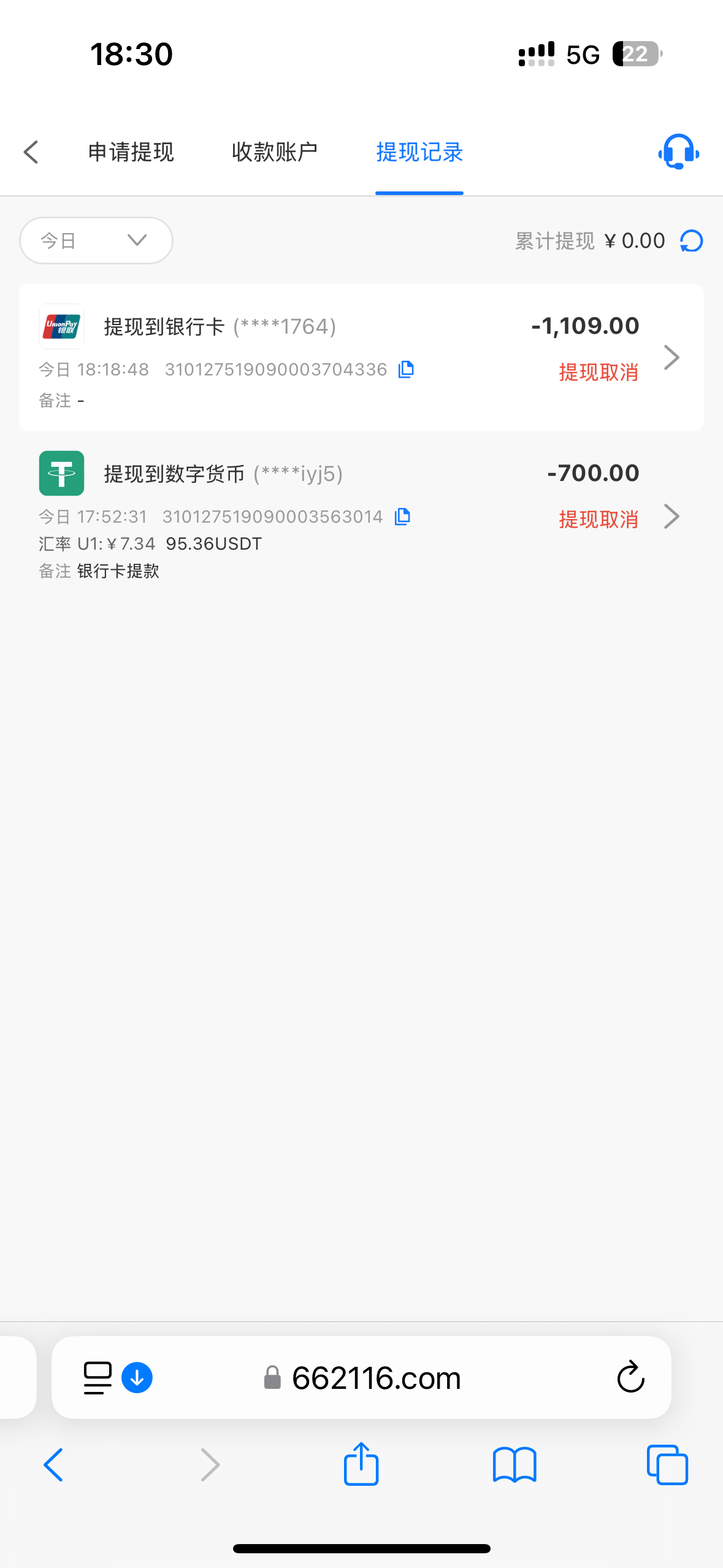Click the UnionPay bank card icon

pos(61,327)
